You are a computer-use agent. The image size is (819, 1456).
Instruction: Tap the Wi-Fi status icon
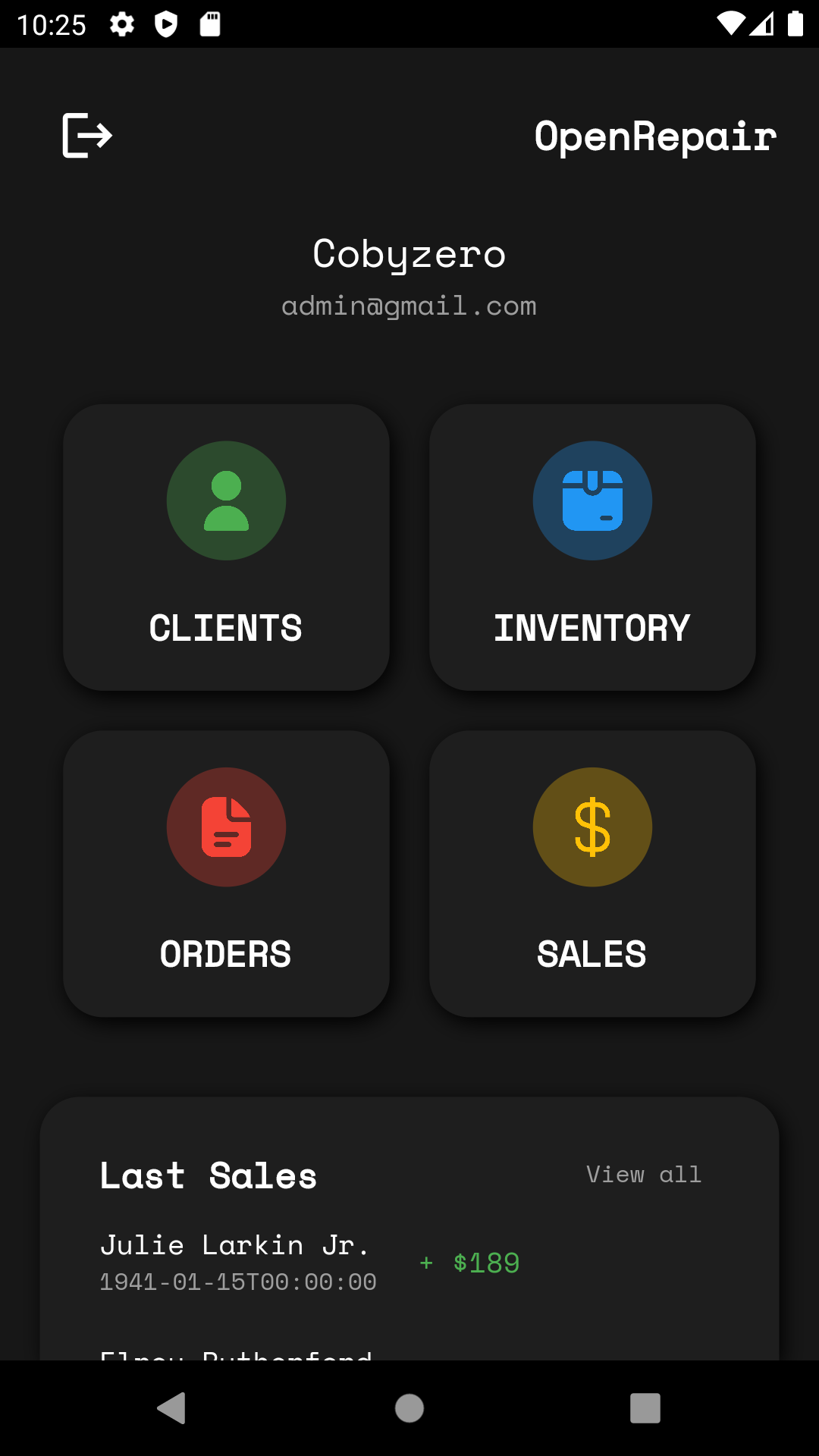click(730, 24)
